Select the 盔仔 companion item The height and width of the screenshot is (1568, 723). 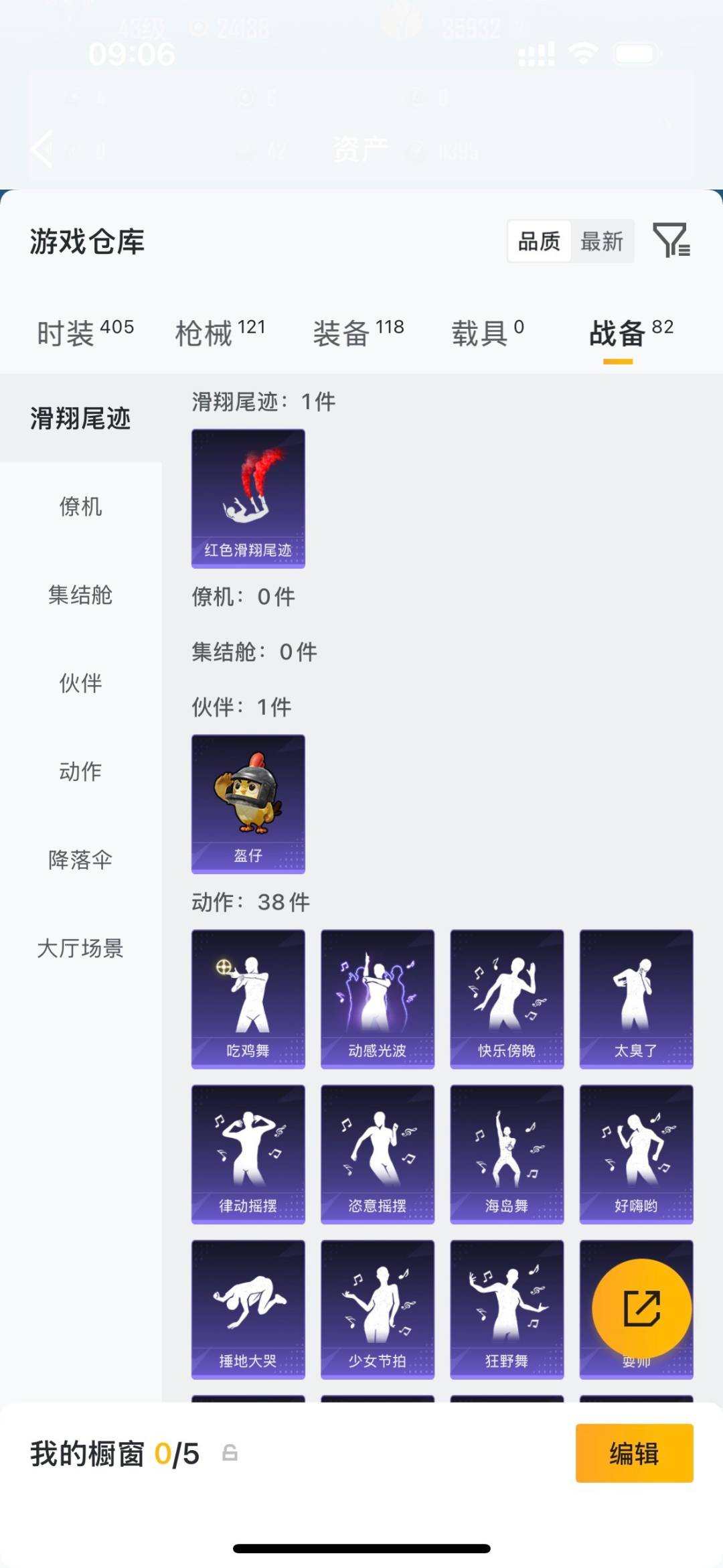248,802
